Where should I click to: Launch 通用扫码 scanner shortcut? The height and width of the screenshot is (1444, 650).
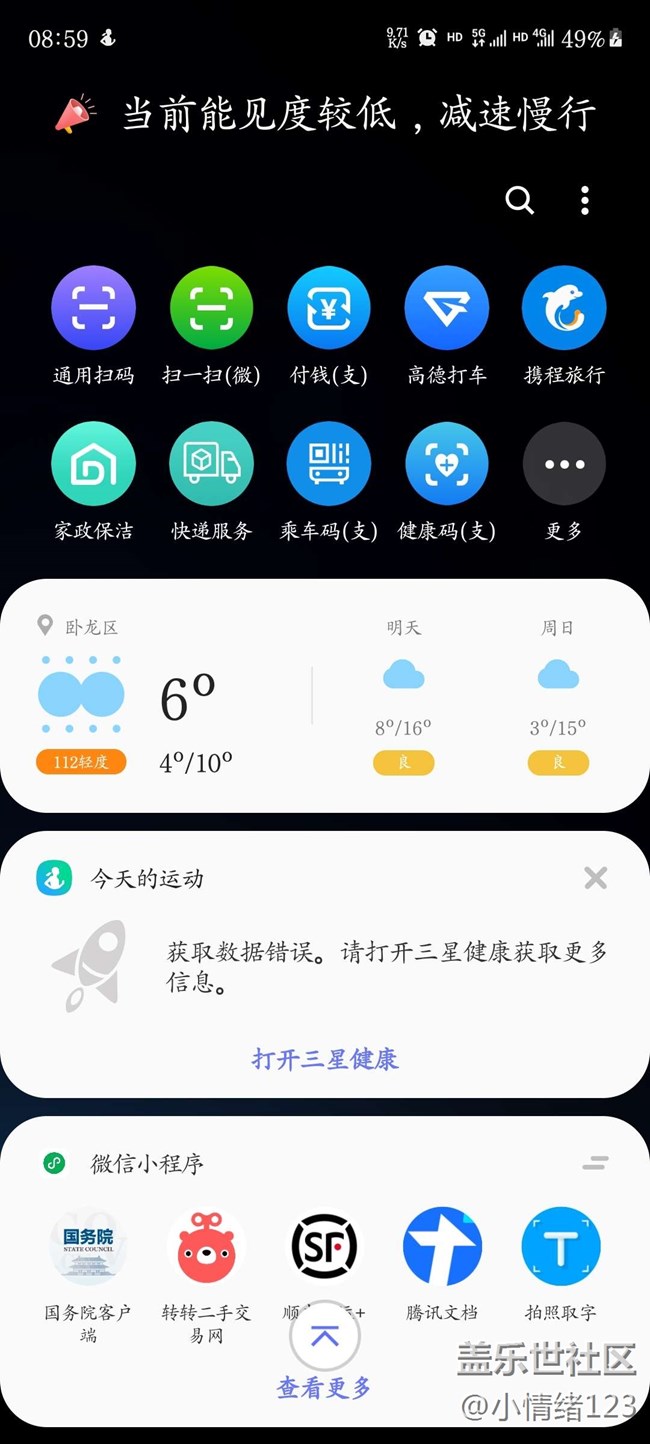click(93, 309)
